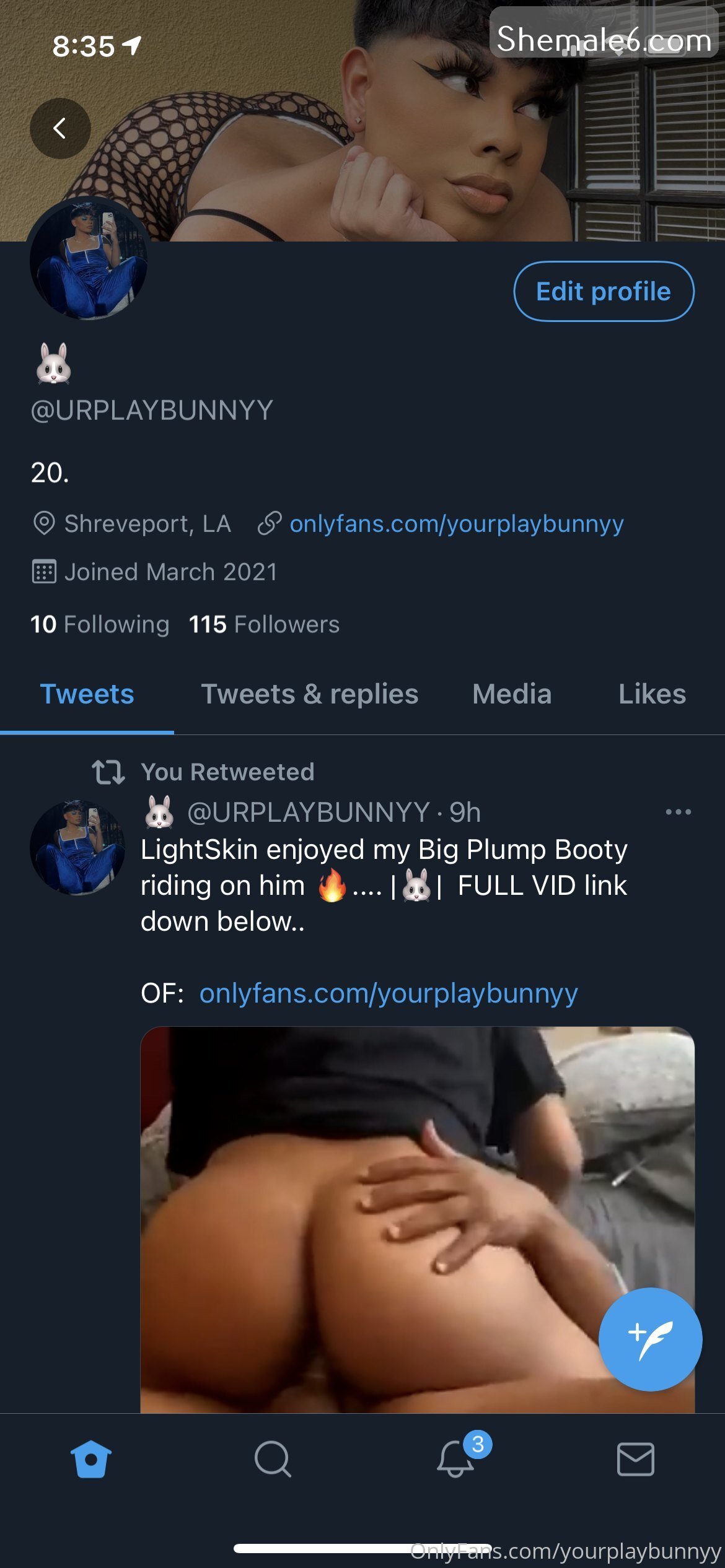Screen dimensions: 725x1568
Task: Select the Tweets tab
Action: pyautogui.click(x=87, y=694)
